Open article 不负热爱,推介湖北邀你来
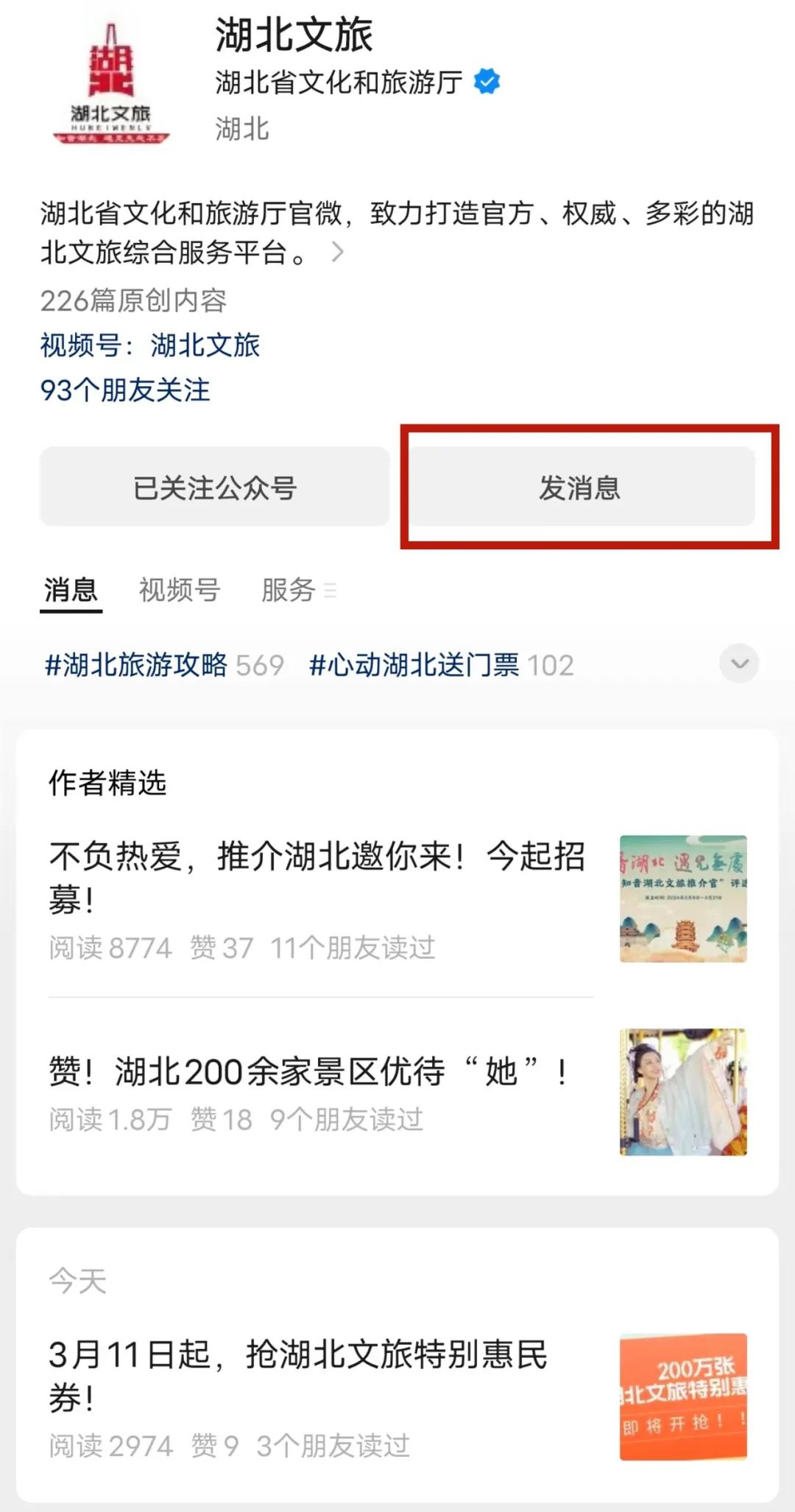795x1512 pixels. 318,876
